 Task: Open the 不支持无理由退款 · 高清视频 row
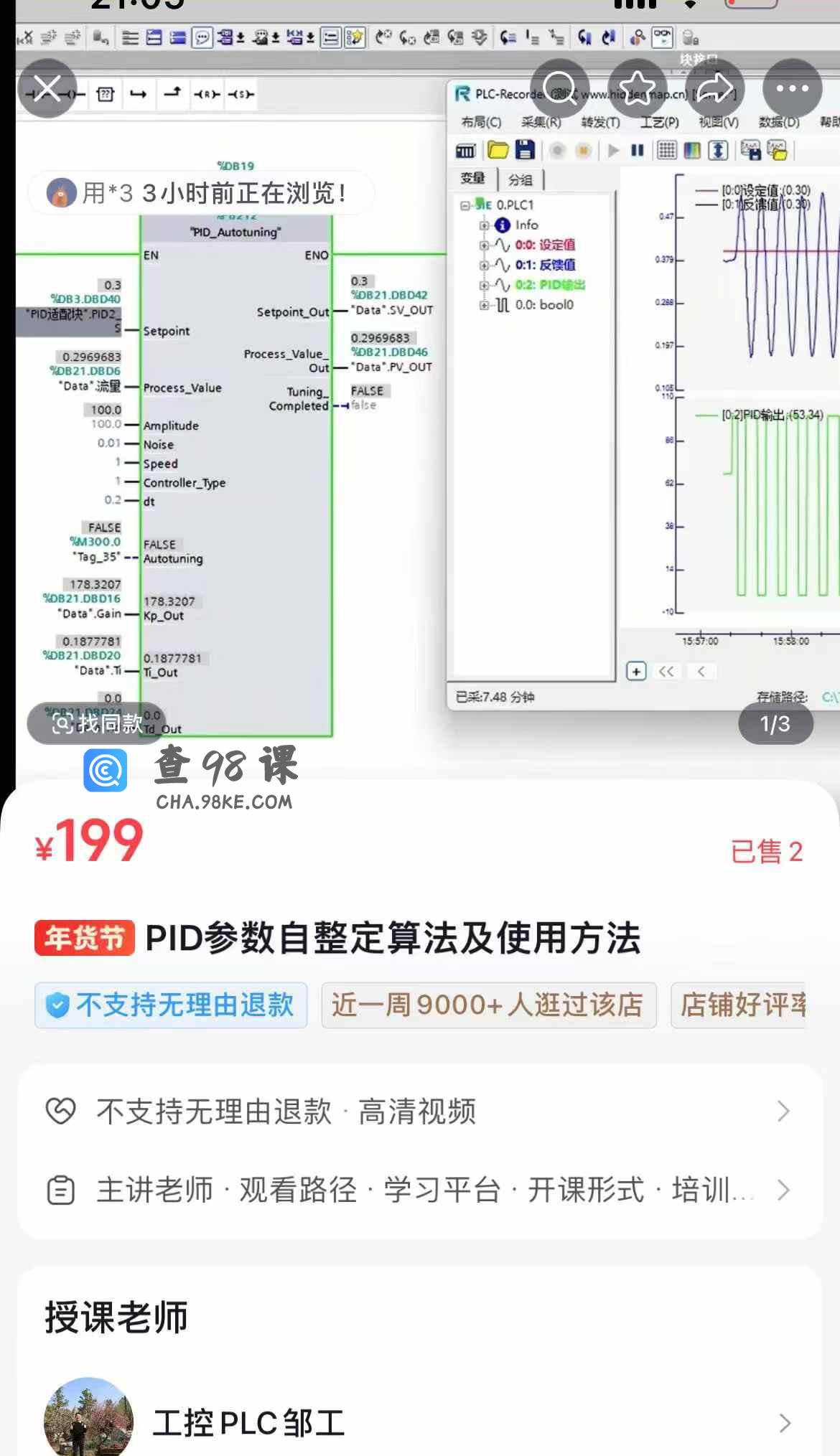click(420, 1112)
